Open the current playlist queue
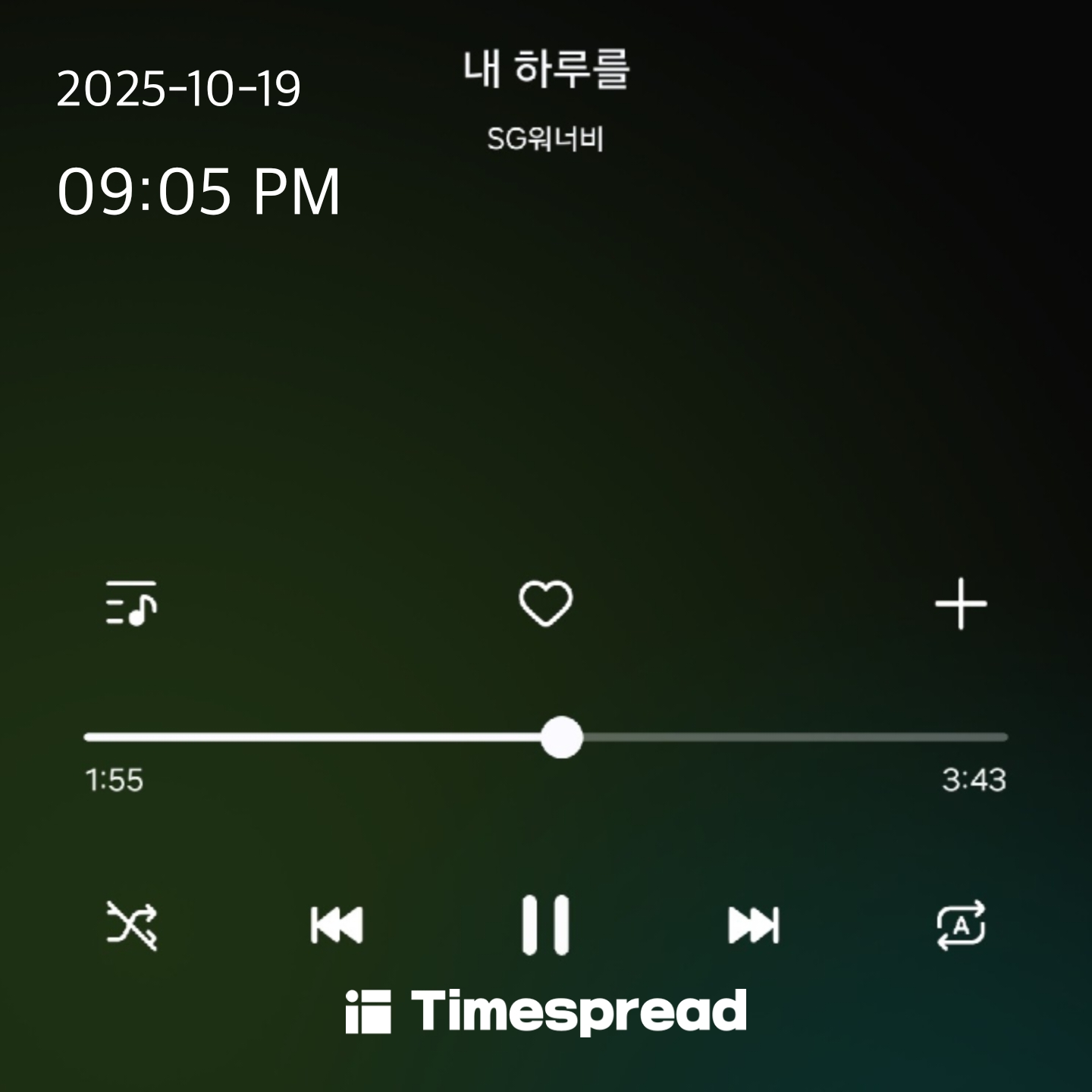This screenshot has height=1092, width=1092. tap(131, 604)
